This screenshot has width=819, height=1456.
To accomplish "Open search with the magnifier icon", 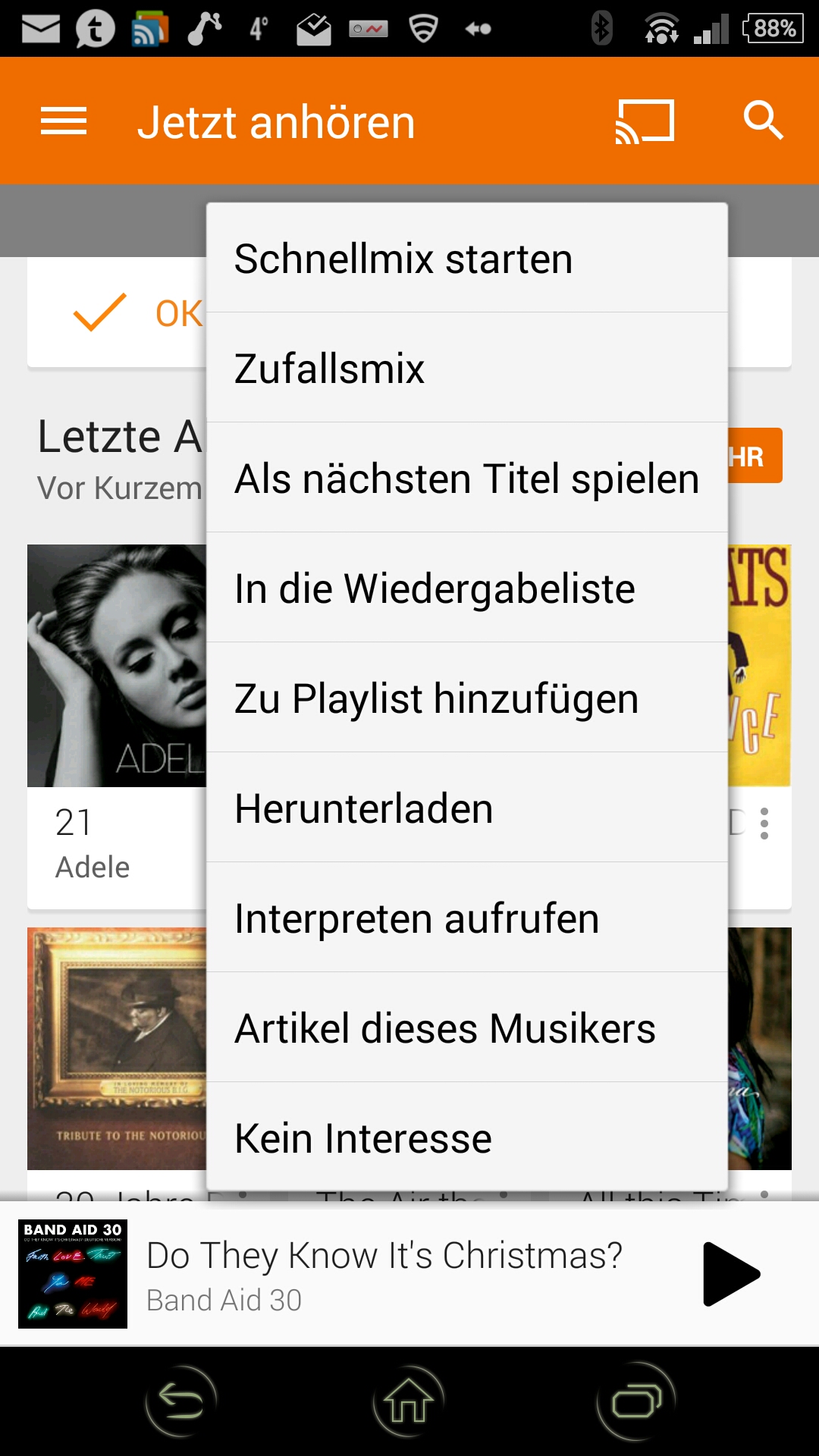I will click(x=763, y=121).
